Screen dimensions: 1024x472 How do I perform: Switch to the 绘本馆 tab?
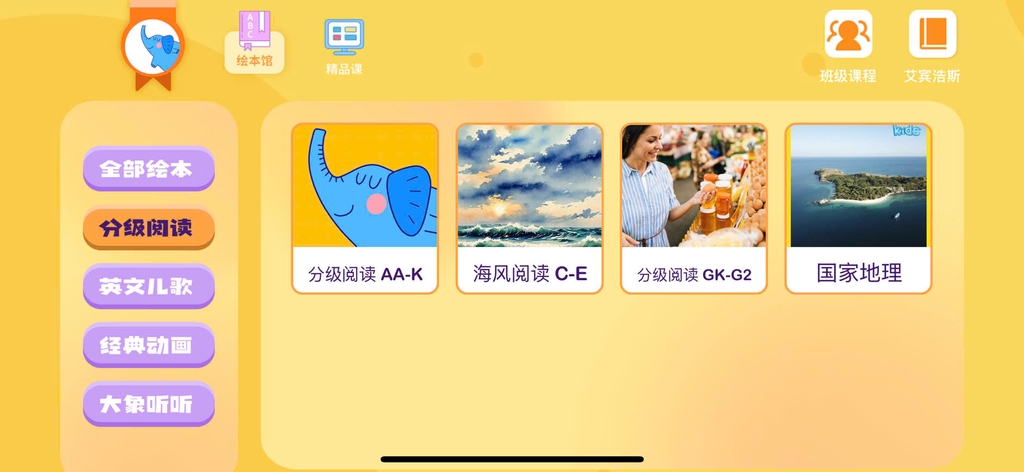click(254, 42)
